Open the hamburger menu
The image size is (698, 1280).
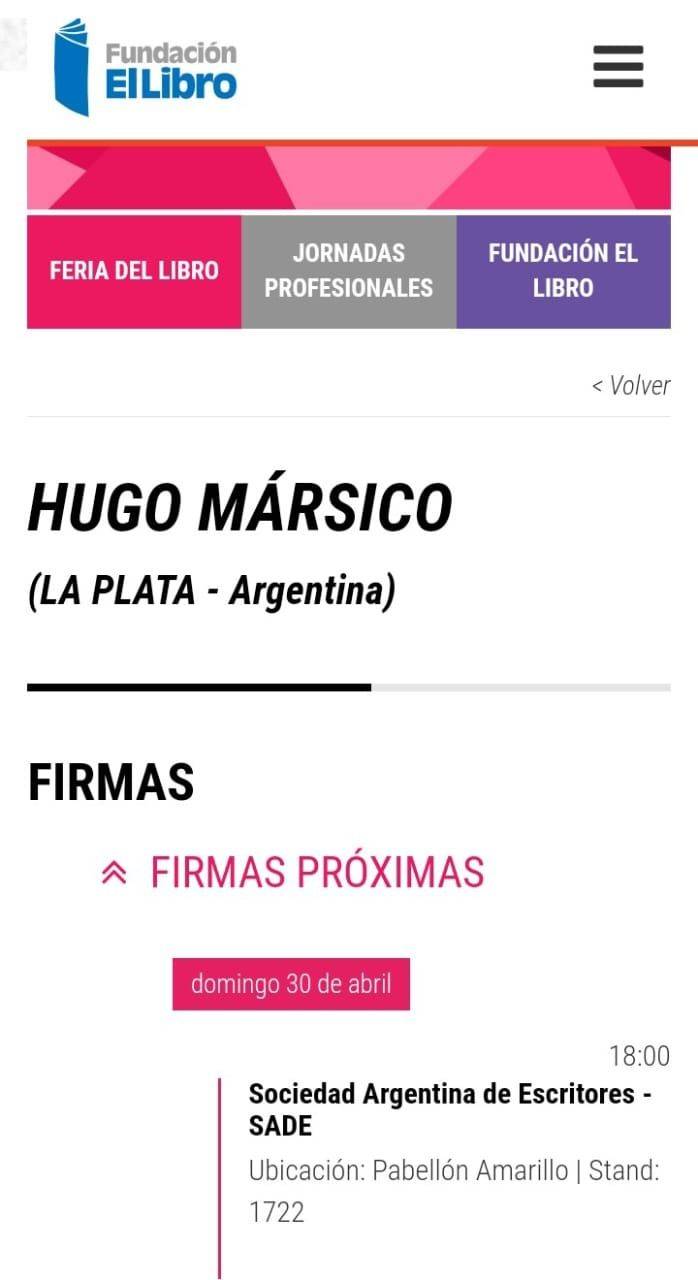618,67
